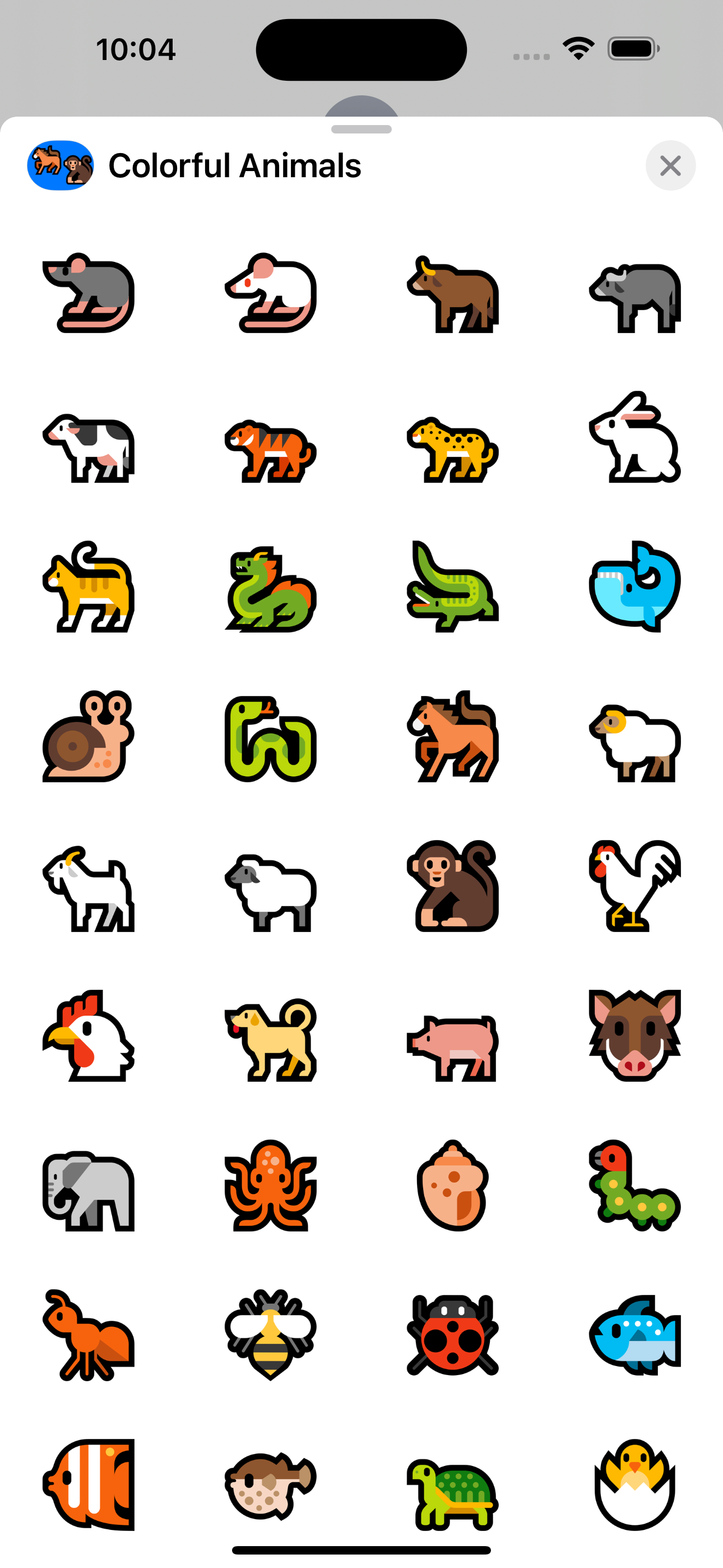Choose the gray elephant sticker
The image size is (723, 1568).
point(88,1191)
